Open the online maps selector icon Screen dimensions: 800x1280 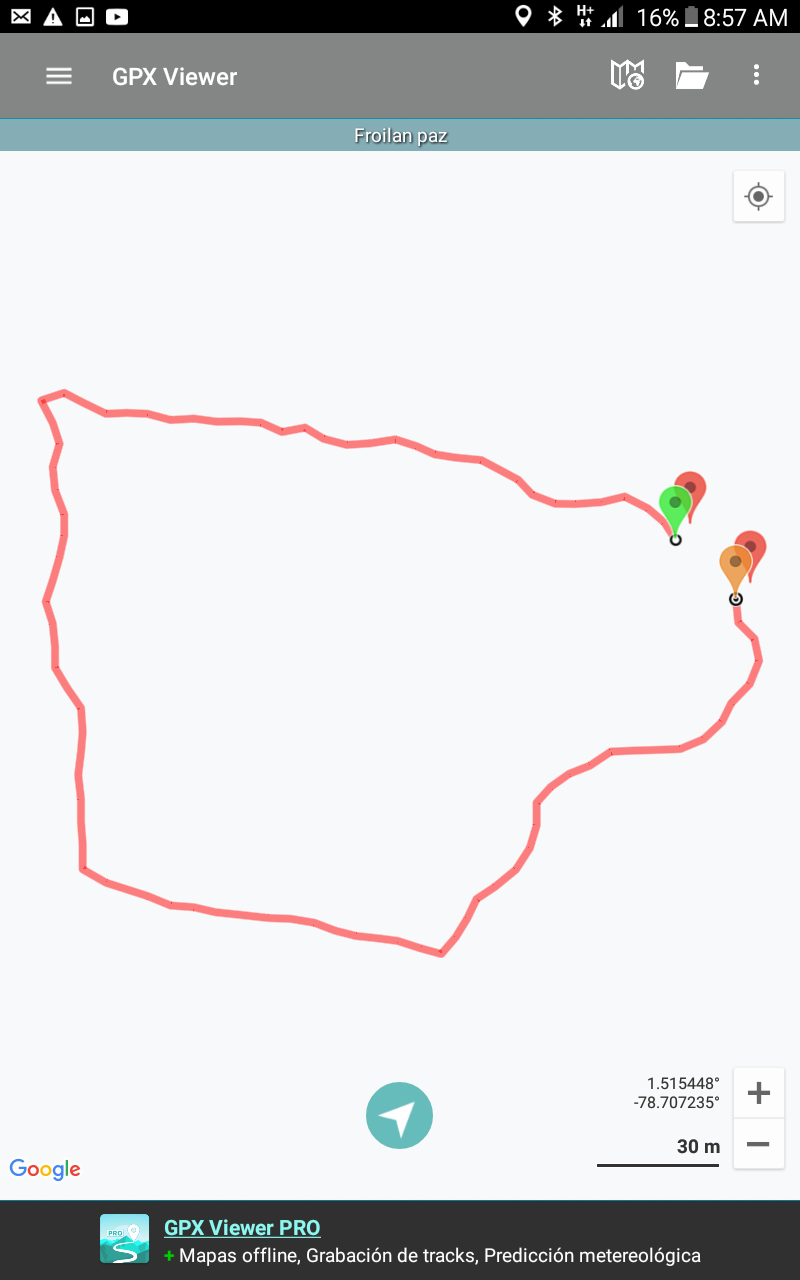click(627, 75)
